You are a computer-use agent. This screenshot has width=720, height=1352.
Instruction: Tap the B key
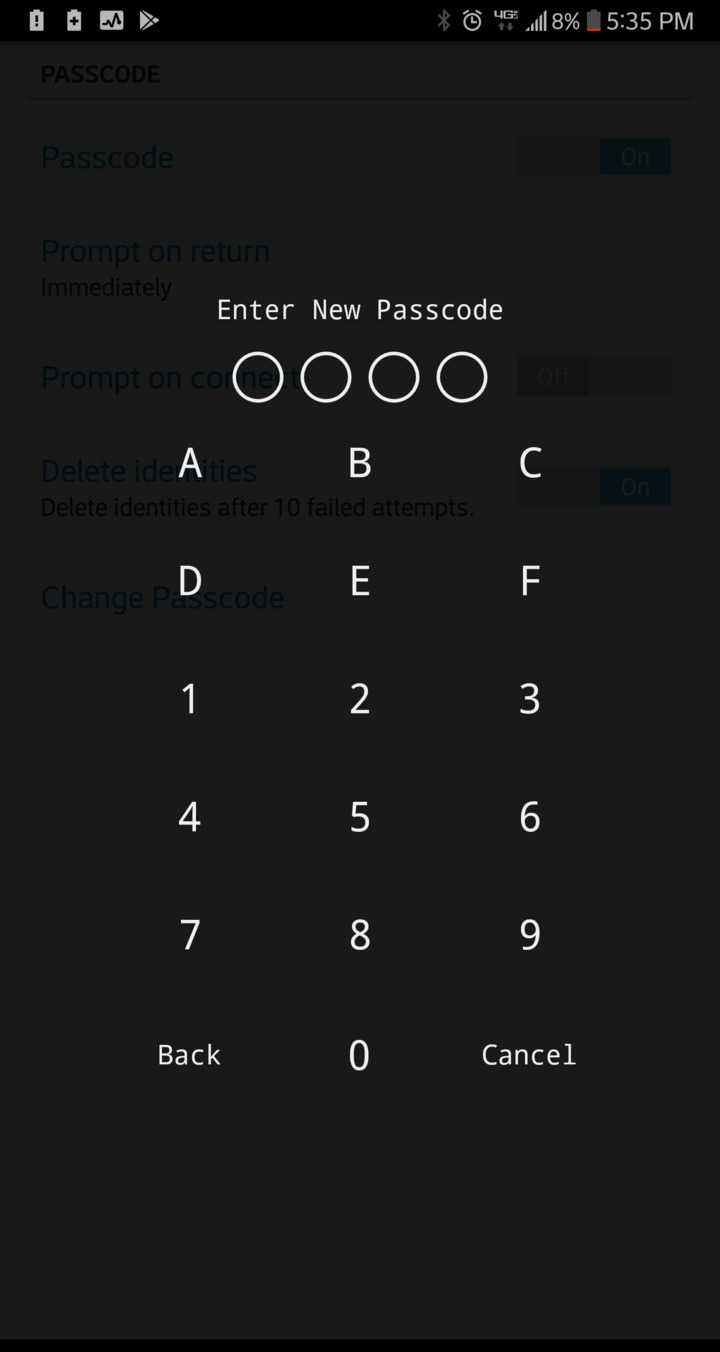click(x=360, y=462)
